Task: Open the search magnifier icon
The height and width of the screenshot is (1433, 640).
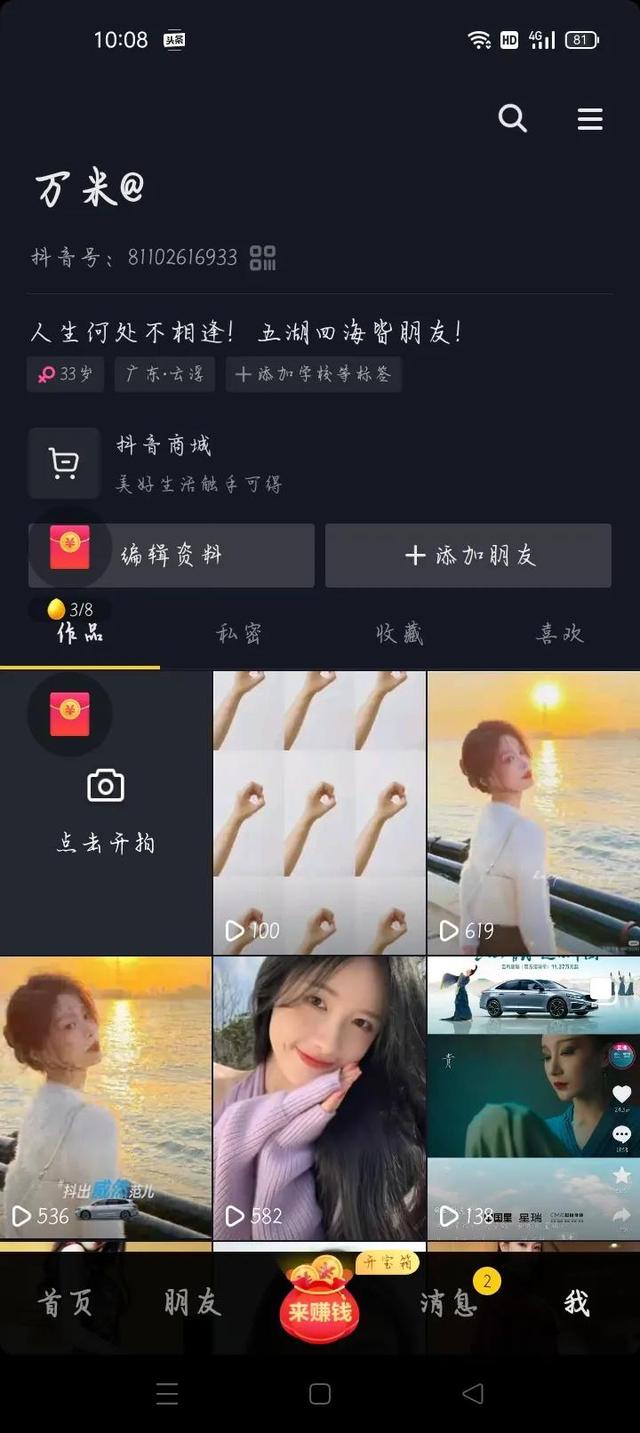Action: [512, 118]
